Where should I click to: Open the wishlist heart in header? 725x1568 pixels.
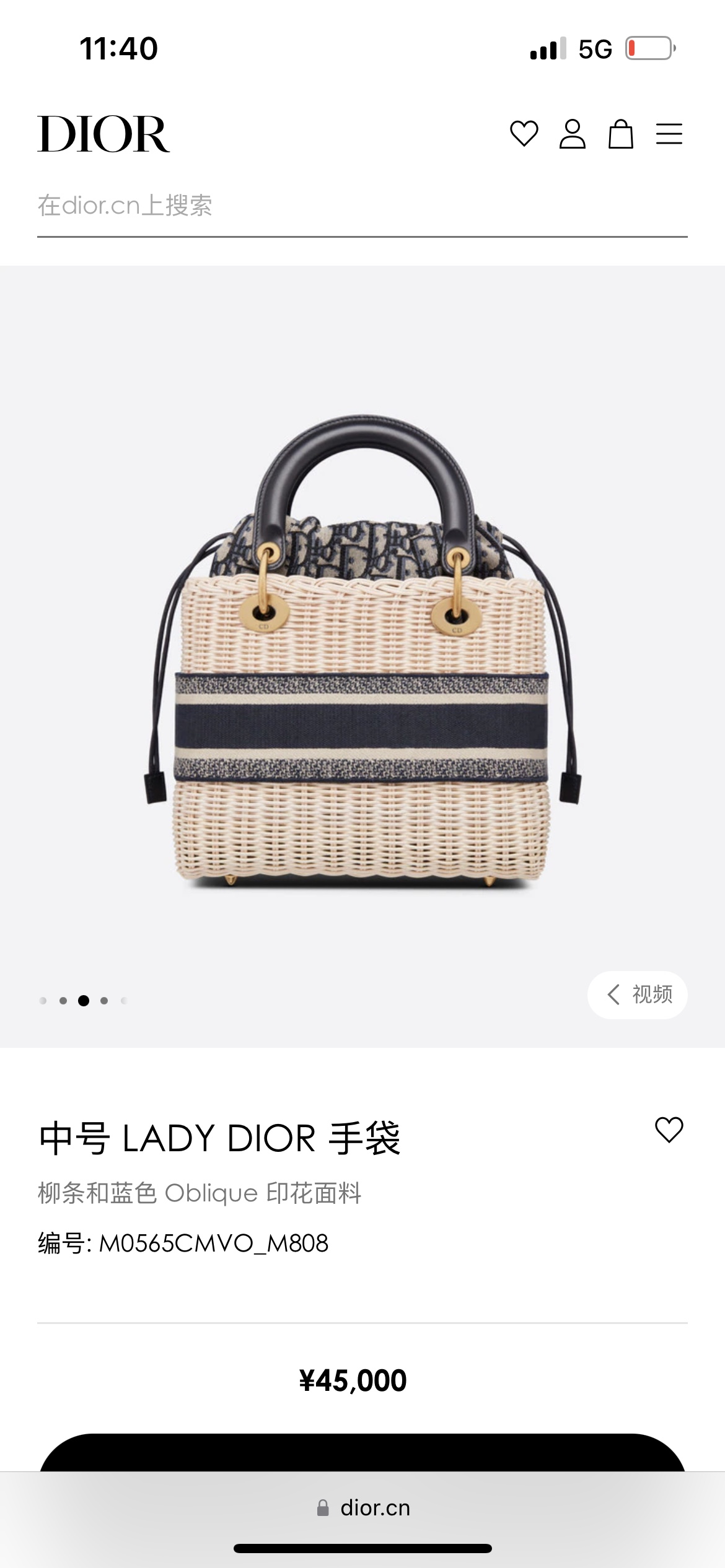pos(524,134)
